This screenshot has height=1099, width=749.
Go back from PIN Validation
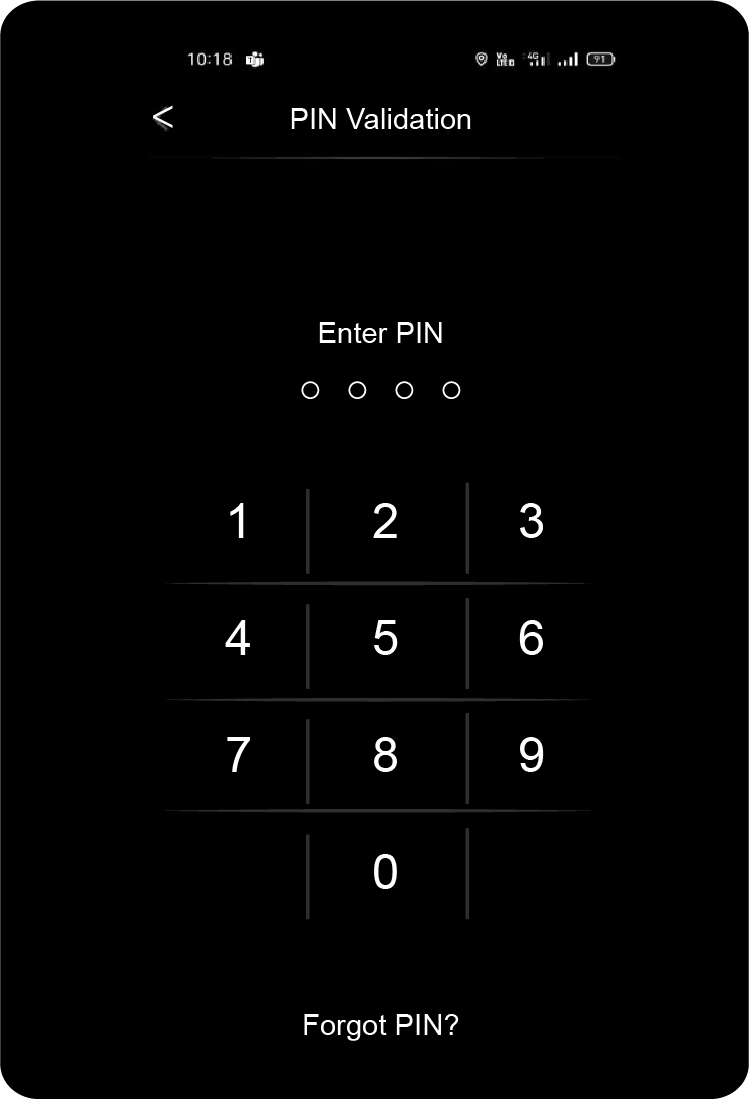(163, 118)
